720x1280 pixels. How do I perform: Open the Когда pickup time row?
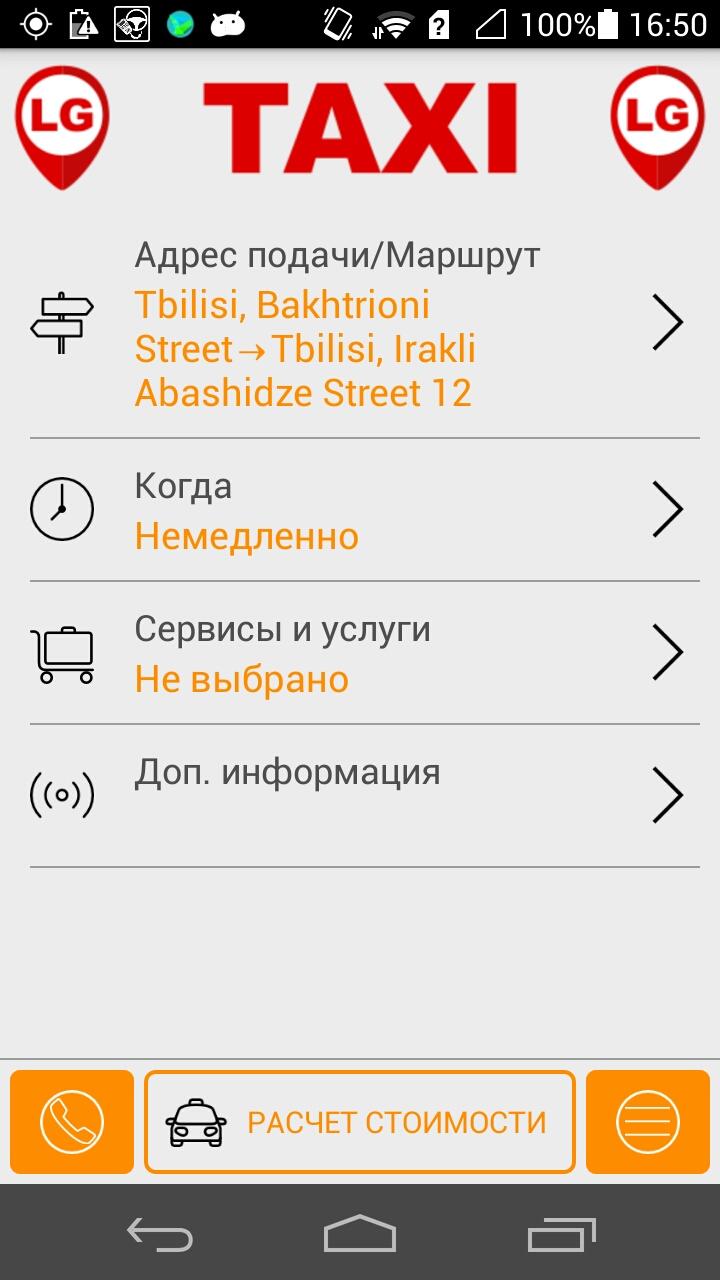[x=360, y=510]
